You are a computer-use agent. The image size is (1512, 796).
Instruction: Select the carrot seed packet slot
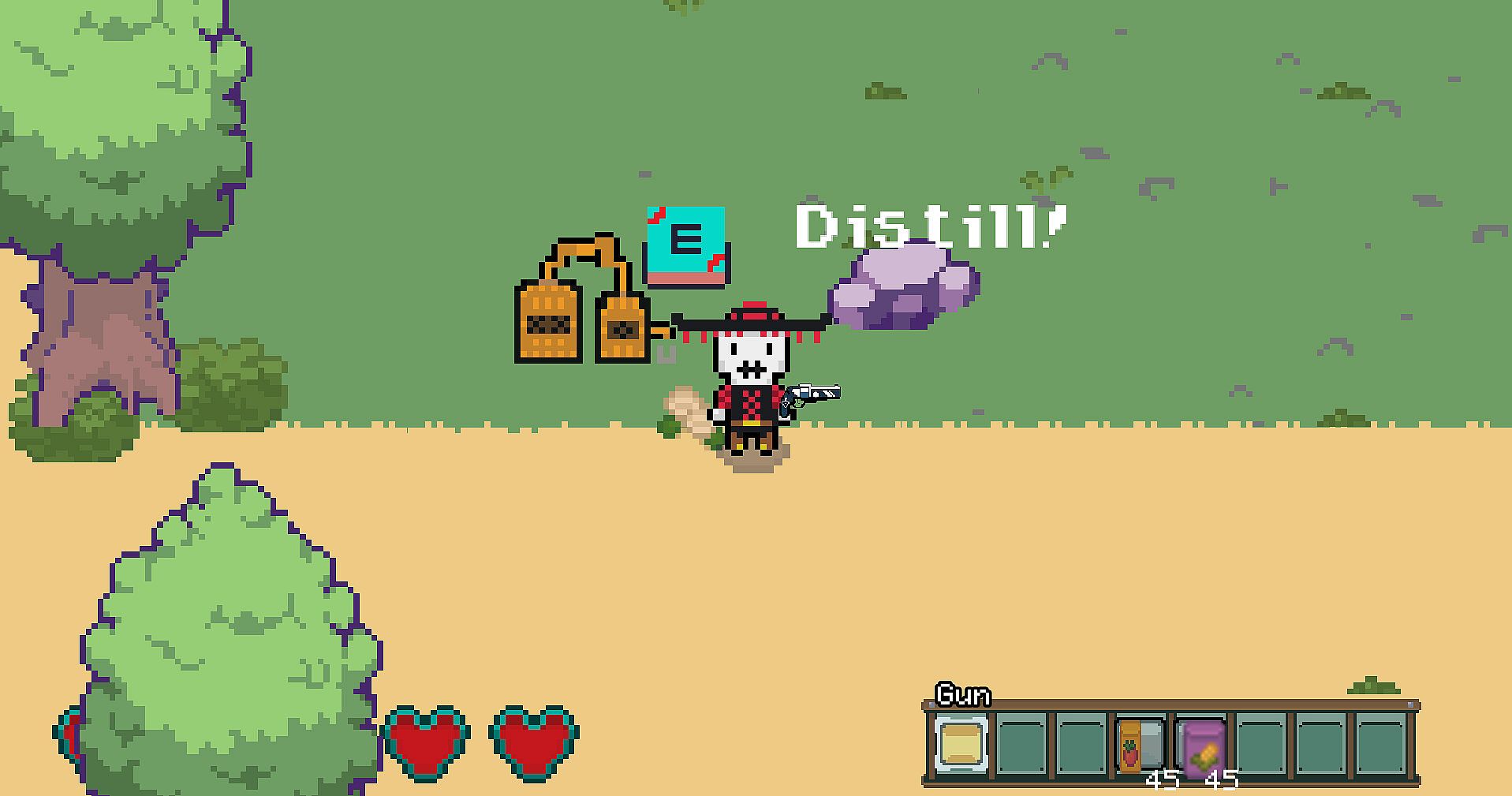1140,744
